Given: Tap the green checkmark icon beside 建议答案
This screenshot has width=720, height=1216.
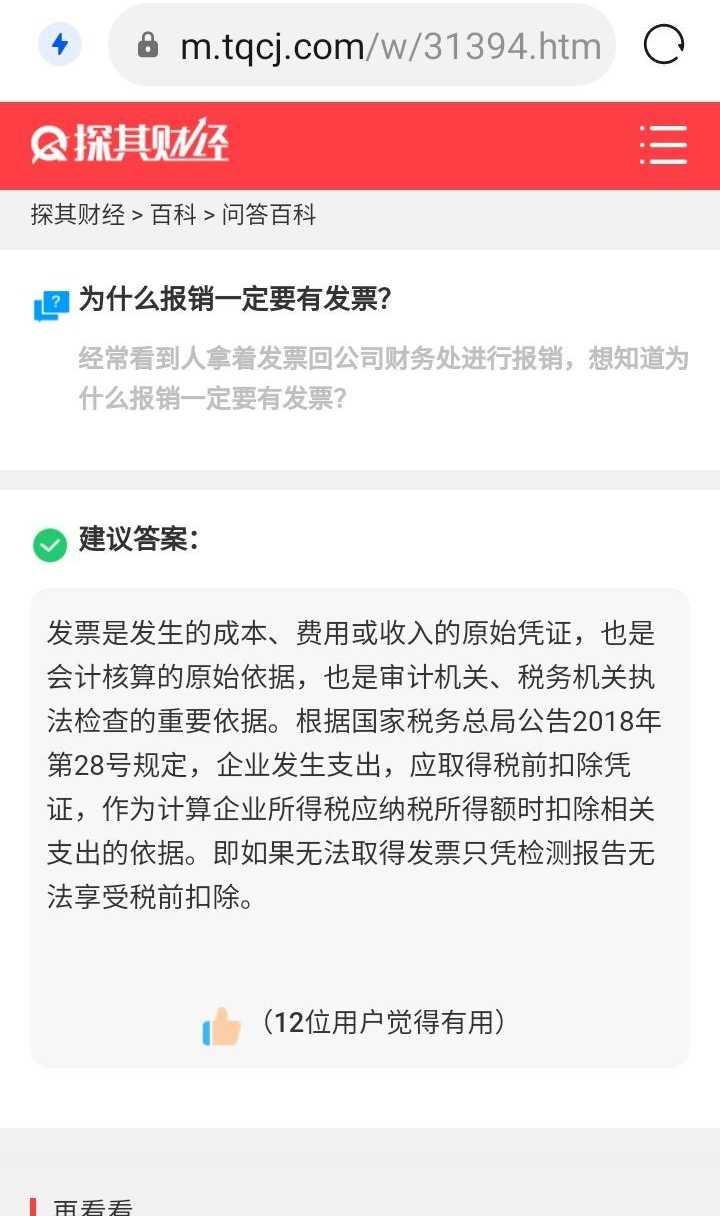Looking at the screenshot, I should (49, 545).
